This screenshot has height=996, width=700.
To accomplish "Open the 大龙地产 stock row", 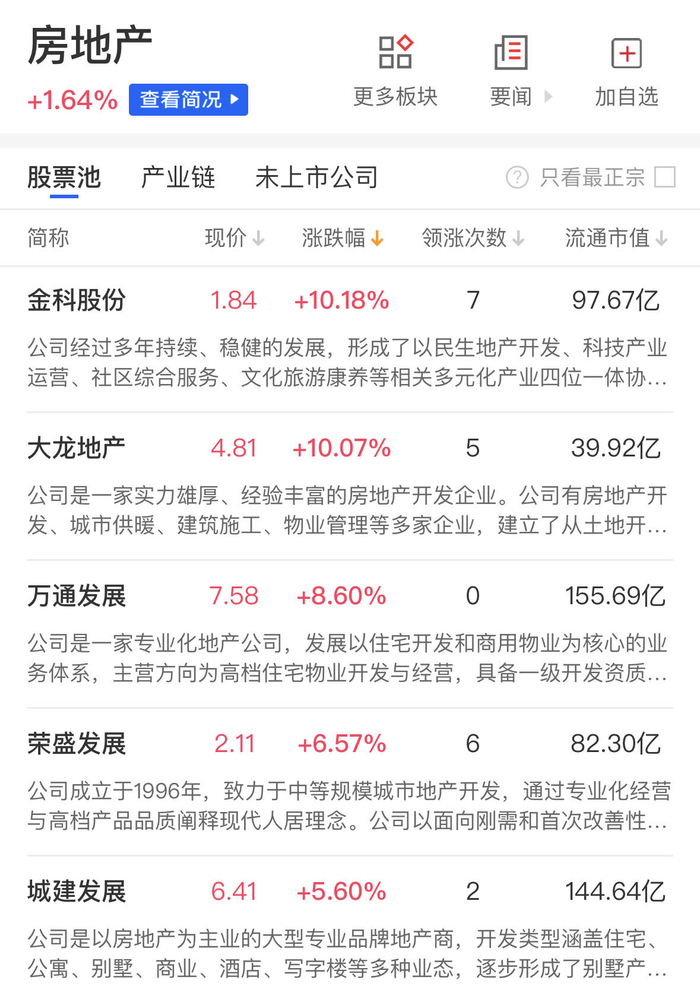I will click(350, 487).
